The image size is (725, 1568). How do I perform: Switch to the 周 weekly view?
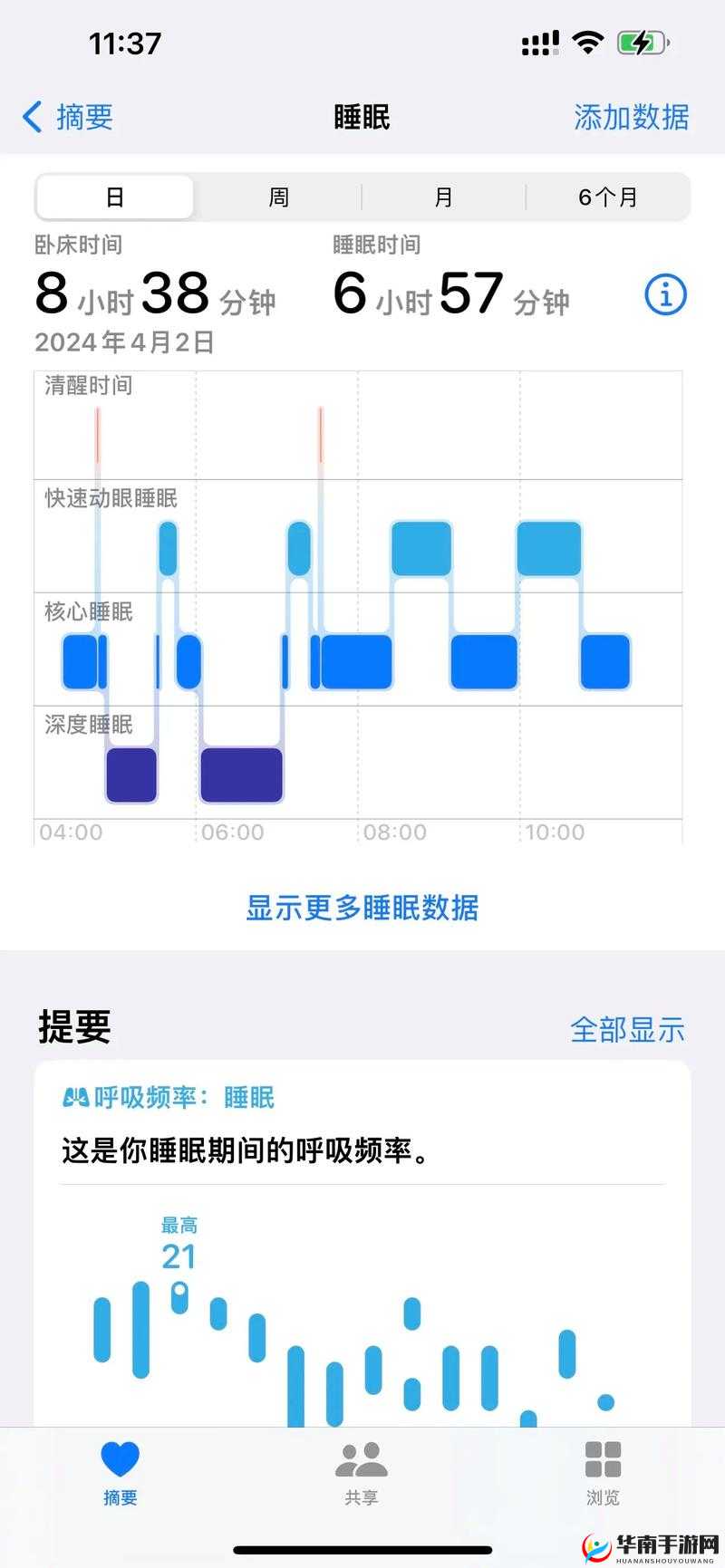[x=278, y=196]
